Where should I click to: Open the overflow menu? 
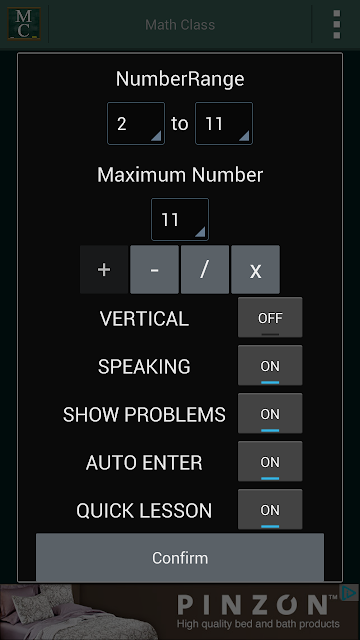coord(336,24)
